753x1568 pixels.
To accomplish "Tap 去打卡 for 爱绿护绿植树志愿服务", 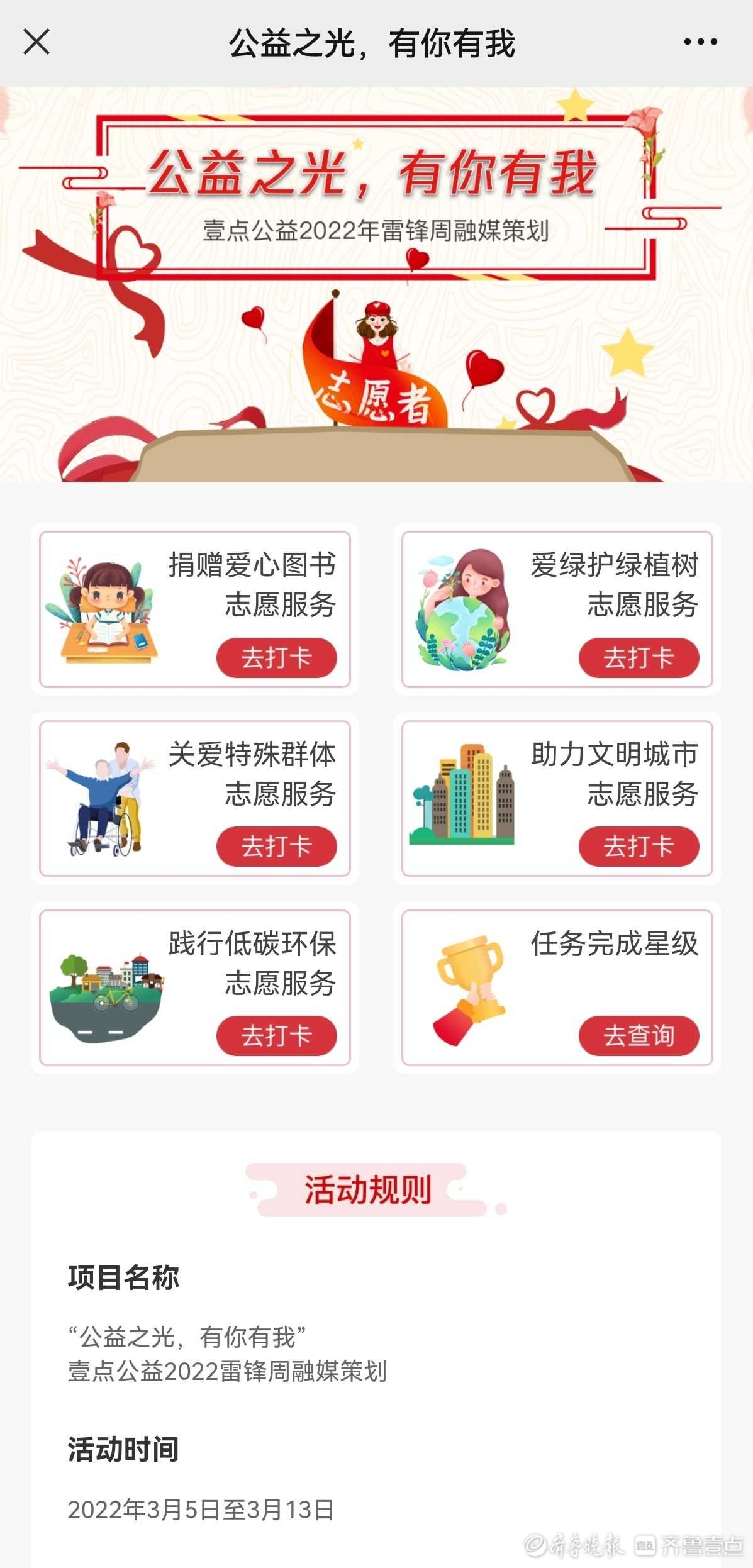I will click(x=639, y=658).
